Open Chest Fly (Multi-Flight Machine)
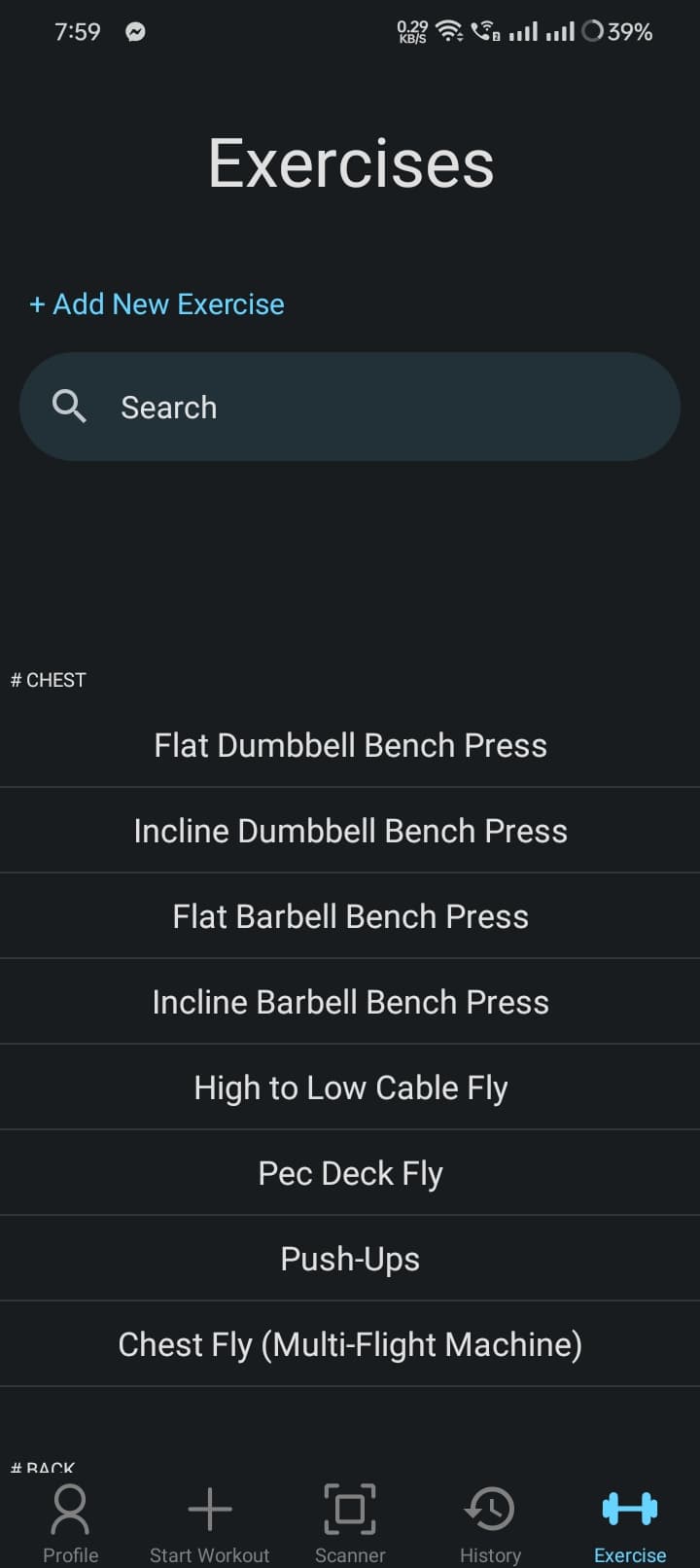This screenshot has height=1568, width=700. coord(350,1343)
